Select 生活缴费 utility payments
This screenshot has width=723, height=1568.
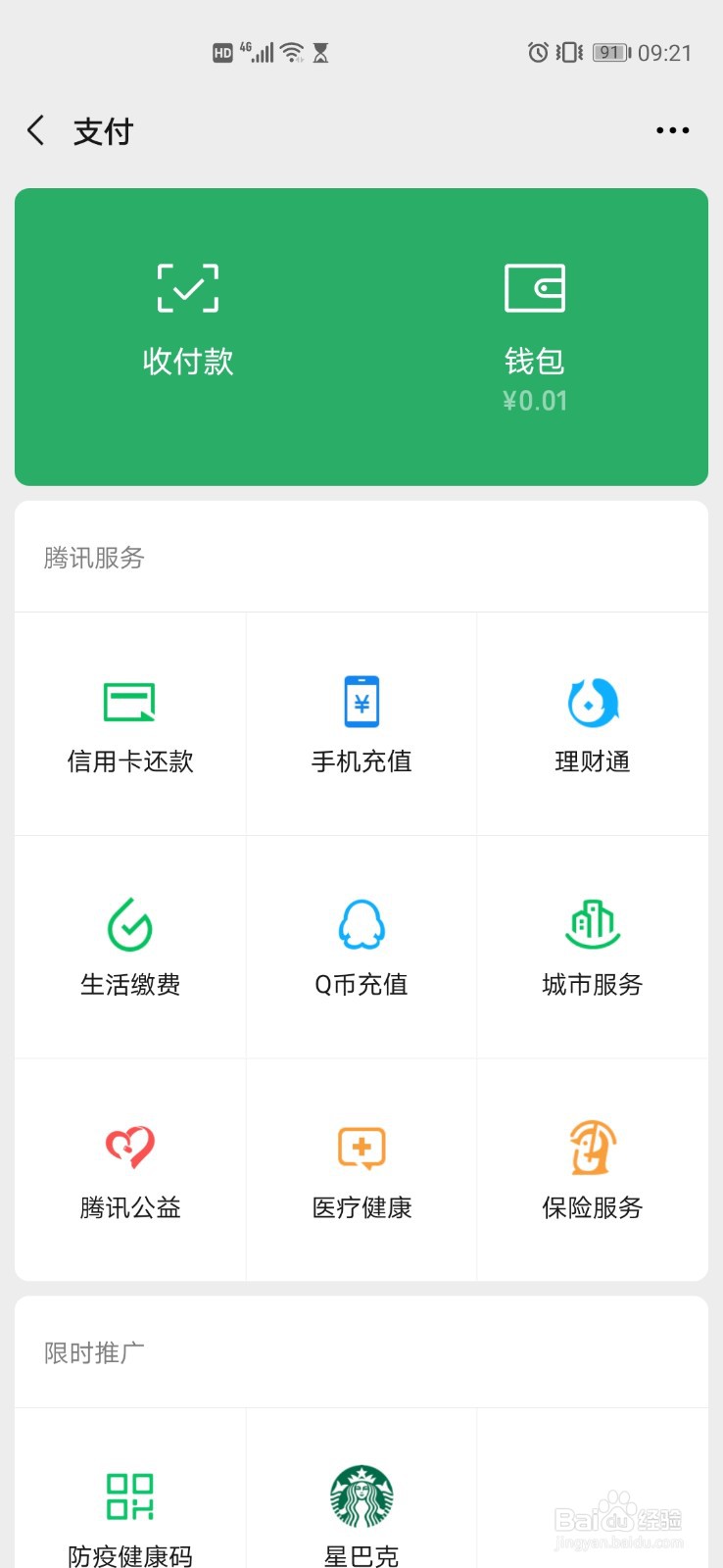tap(128, 946)
